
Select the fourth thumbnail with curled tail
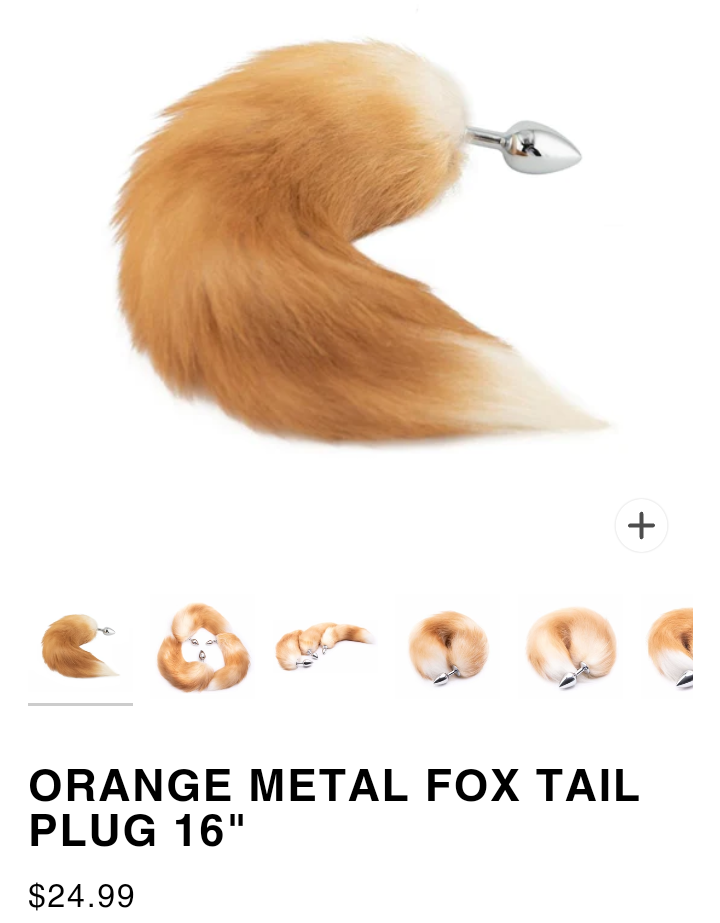[x=448, y=646]
